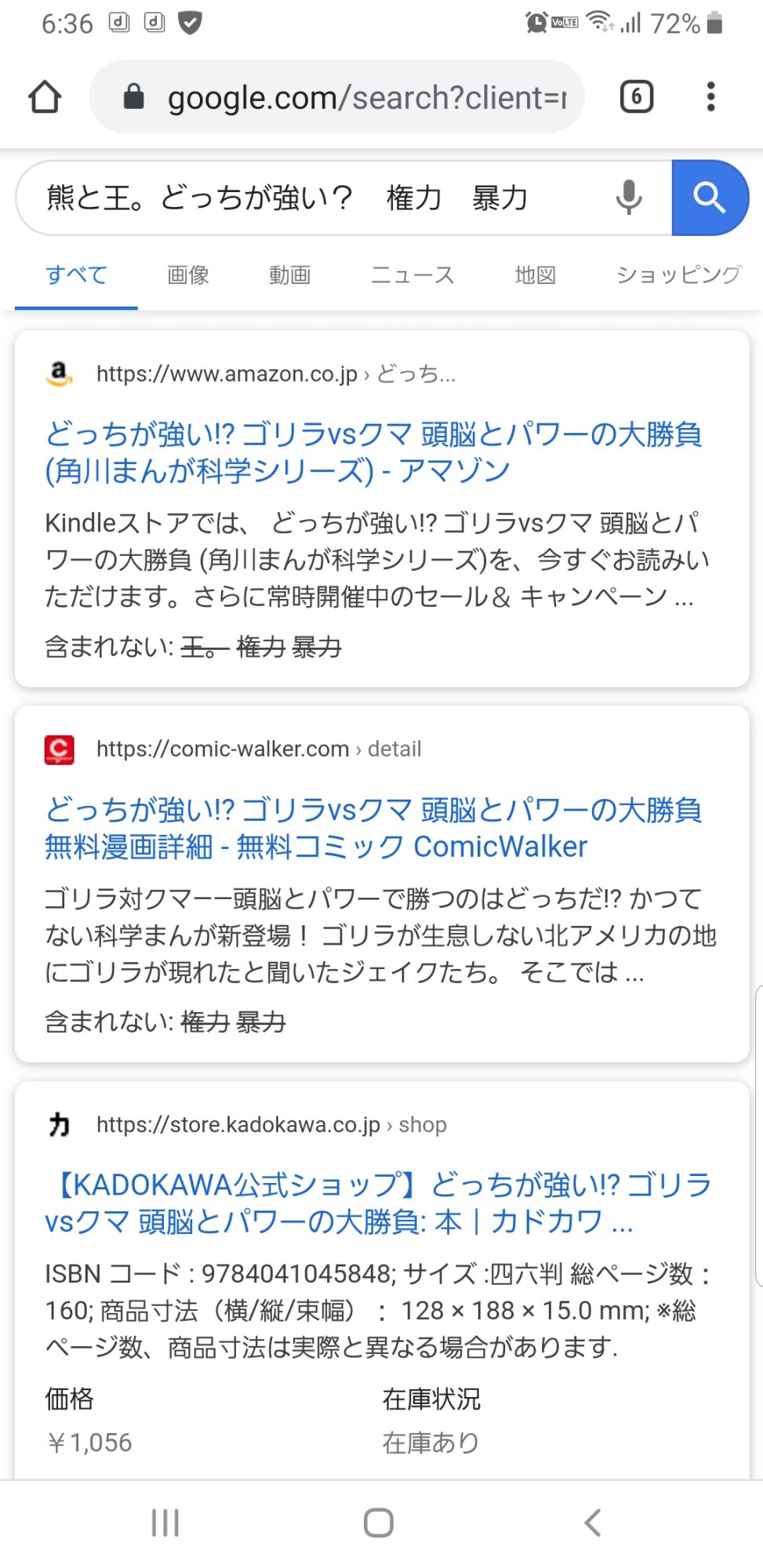This screenshot has width=763, height=1568.
Task: Switch to the 動画 tab
Action: pos(289,275)
